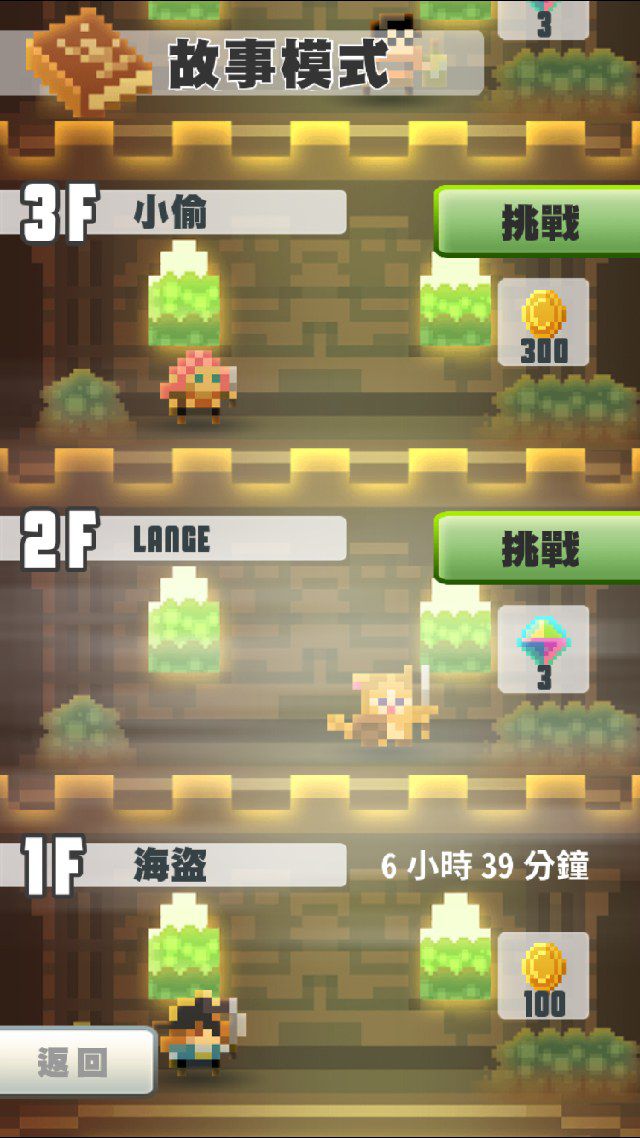640x1138 pixels.
Task: Tap the 返回 back button
Action: [75, 1062]
